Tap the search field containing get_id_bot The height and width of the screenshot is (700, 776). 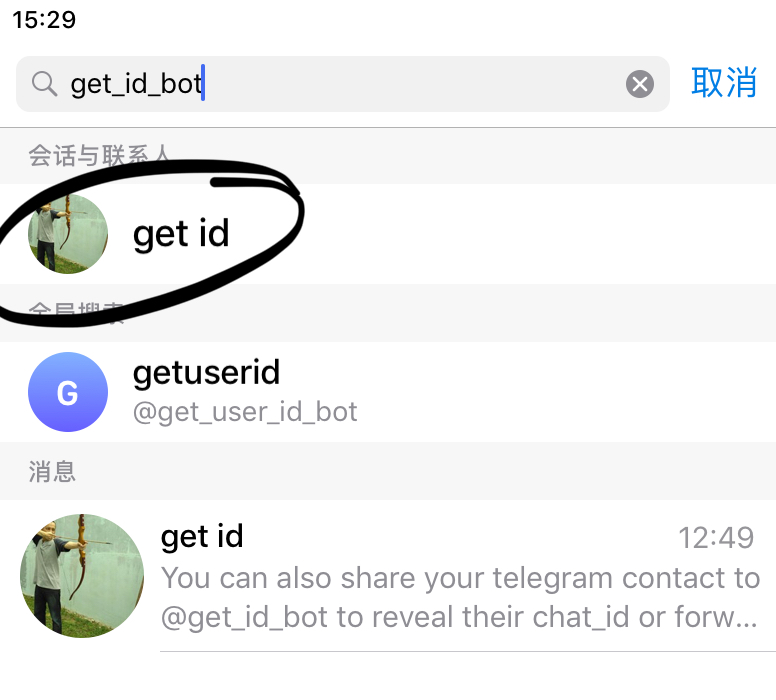pos(340,84)
